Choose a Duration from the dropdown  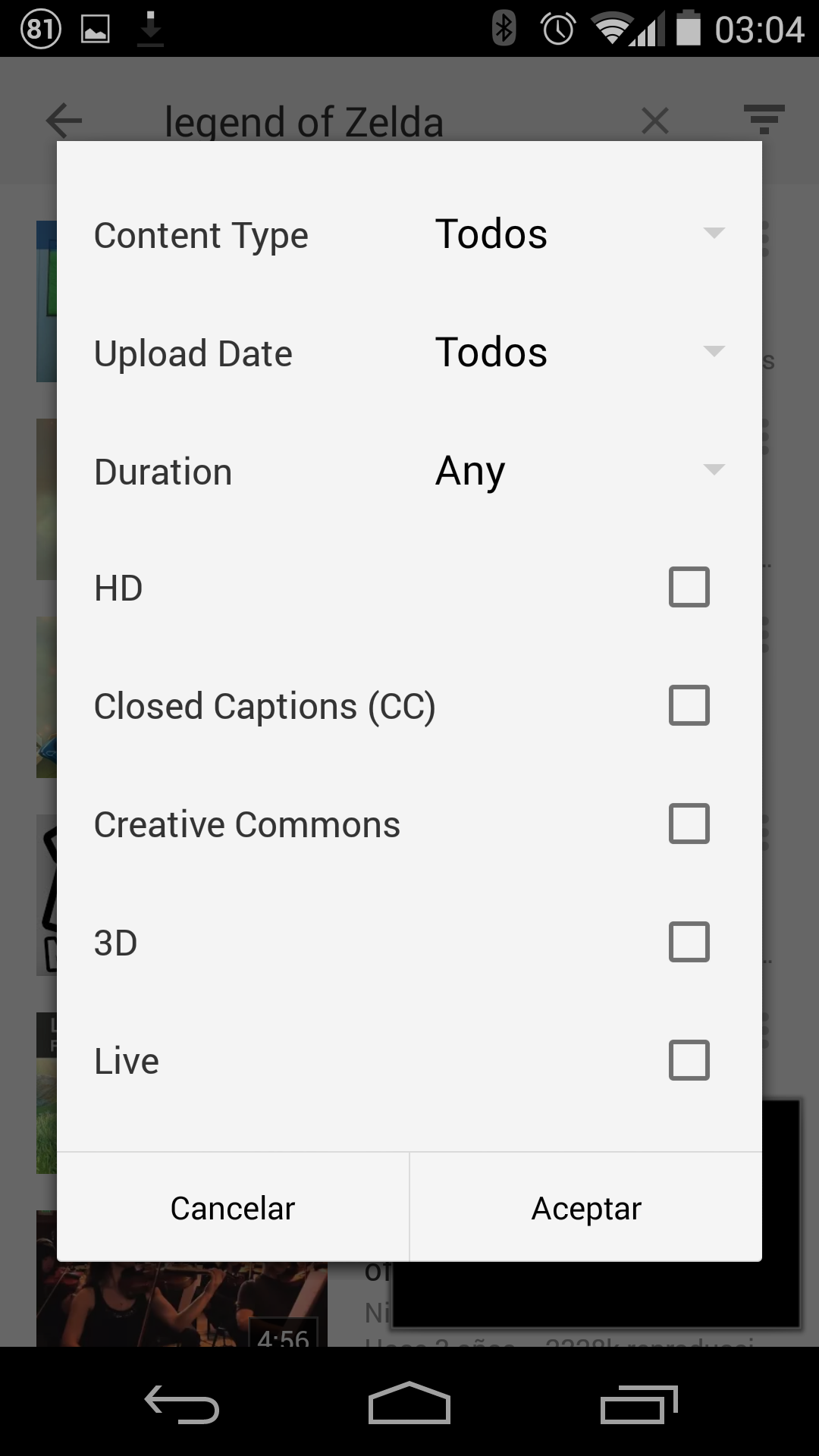pyautogui.click(x=579, y=471)
